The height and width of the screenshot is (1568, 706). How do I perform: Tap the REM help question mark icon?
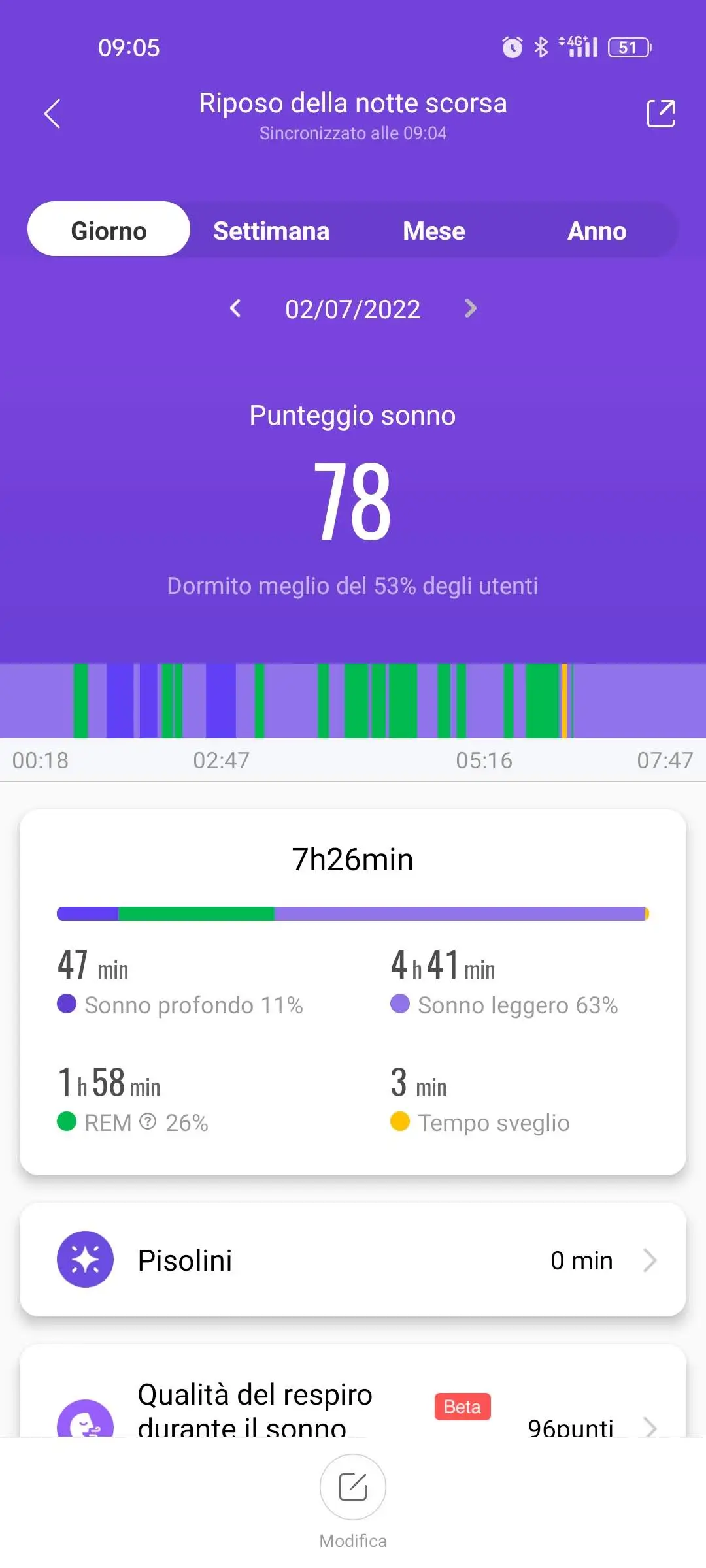click(149, 1122)
